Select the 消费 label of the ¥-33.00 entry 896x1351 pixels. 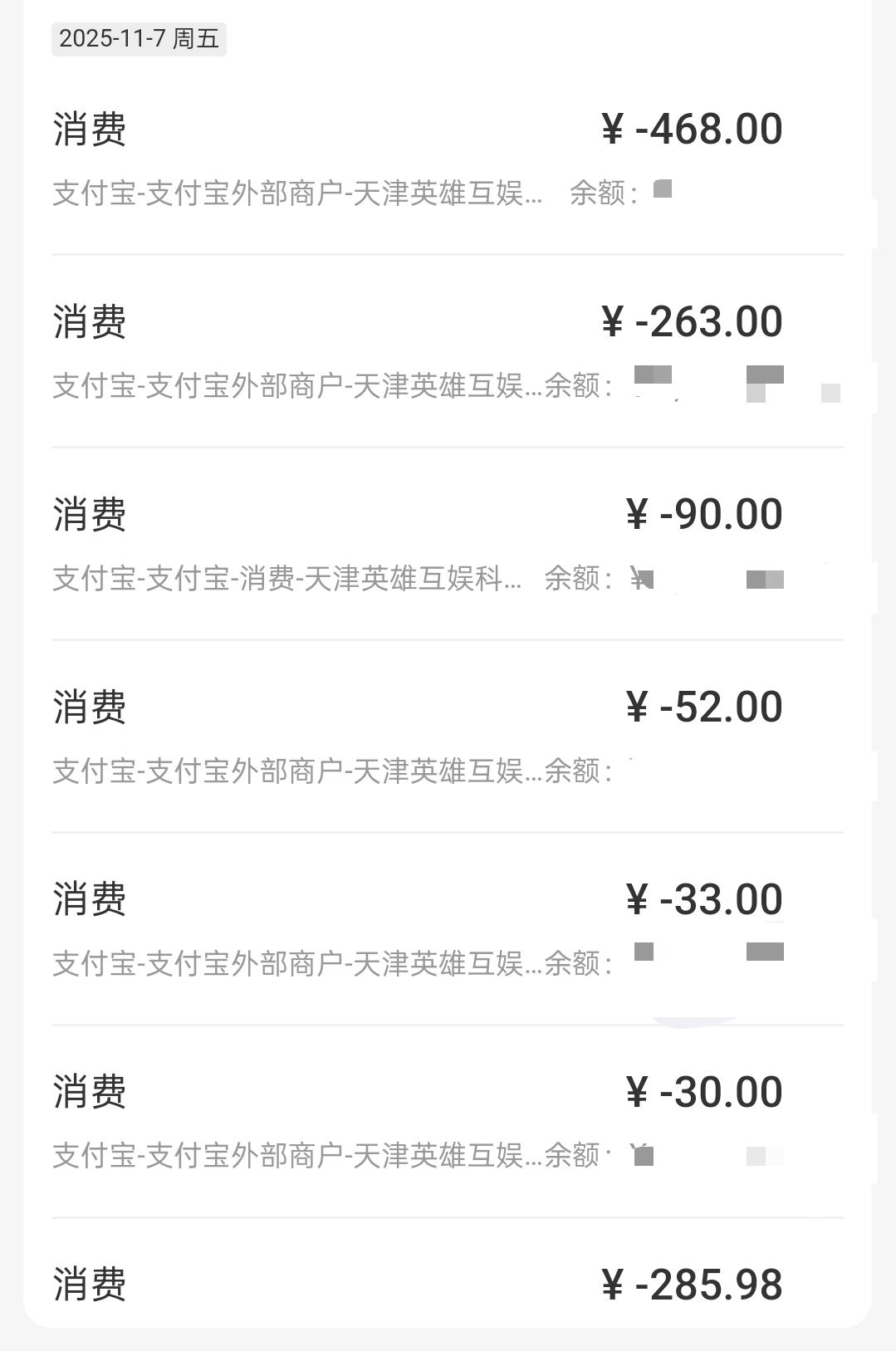(87, 899)
